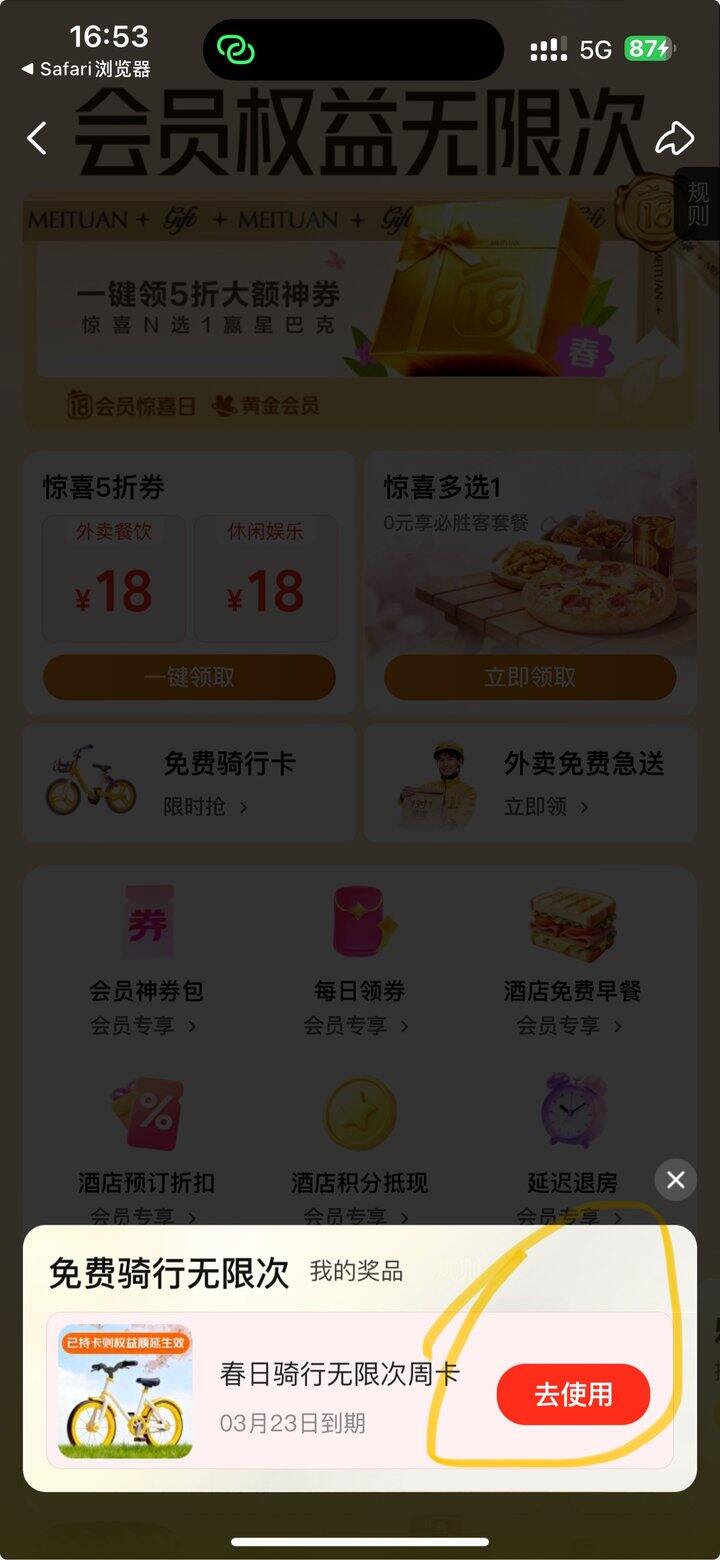The width and height of the screenshot is (720, 1560).
Task: Tap the share icon at top right
Action: (676, 138)
